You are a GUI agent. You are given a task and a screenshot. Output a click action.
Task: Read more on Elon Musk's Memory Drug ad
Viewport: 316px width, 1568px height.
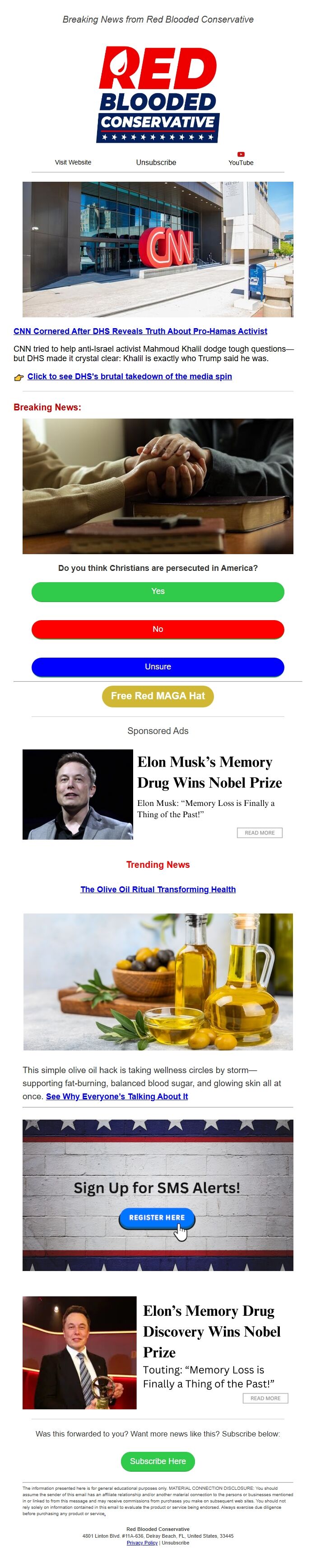point(260,833)
